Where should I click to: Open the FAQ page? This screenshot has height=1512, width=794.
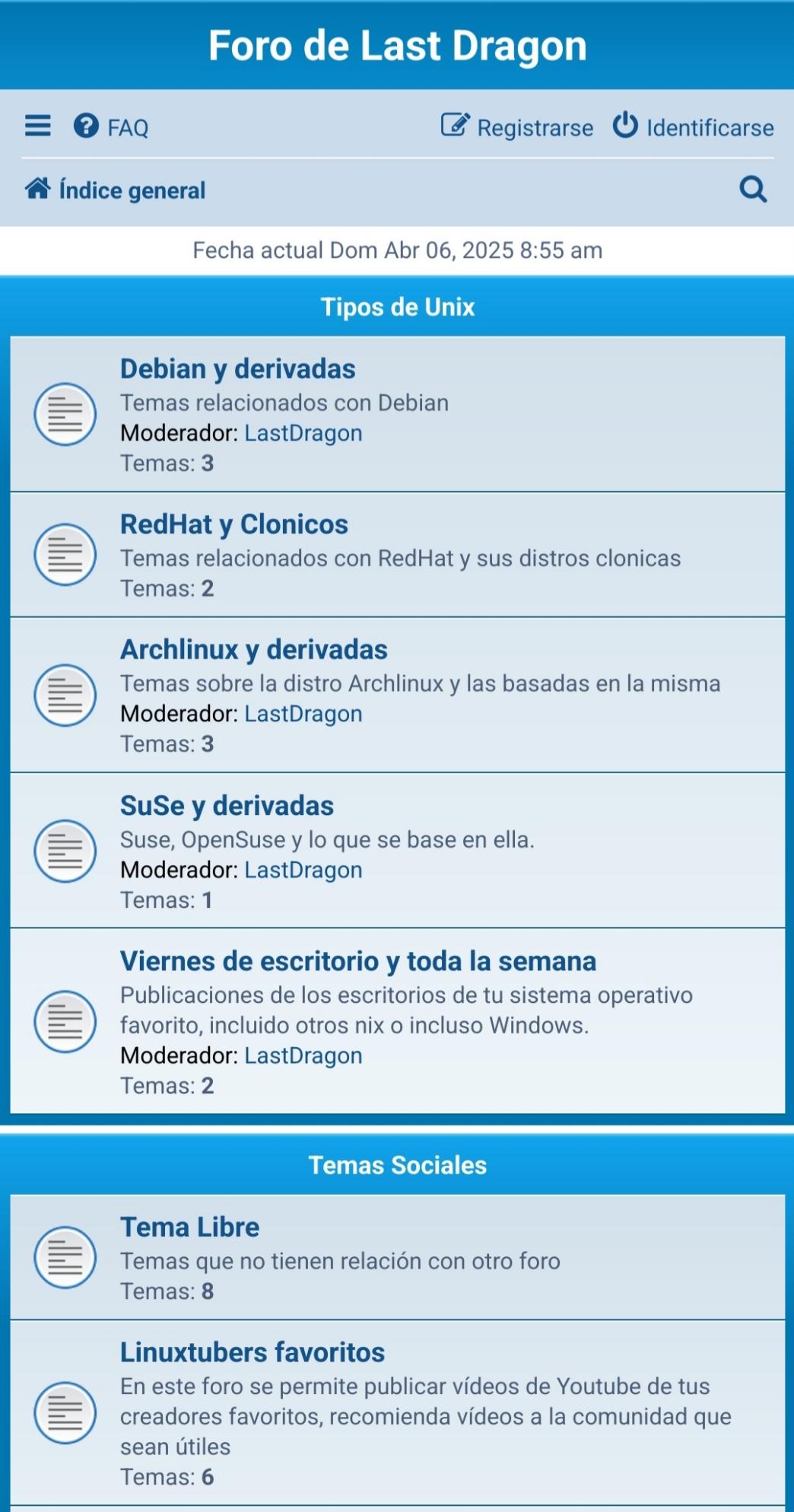(x=111, y=126)
